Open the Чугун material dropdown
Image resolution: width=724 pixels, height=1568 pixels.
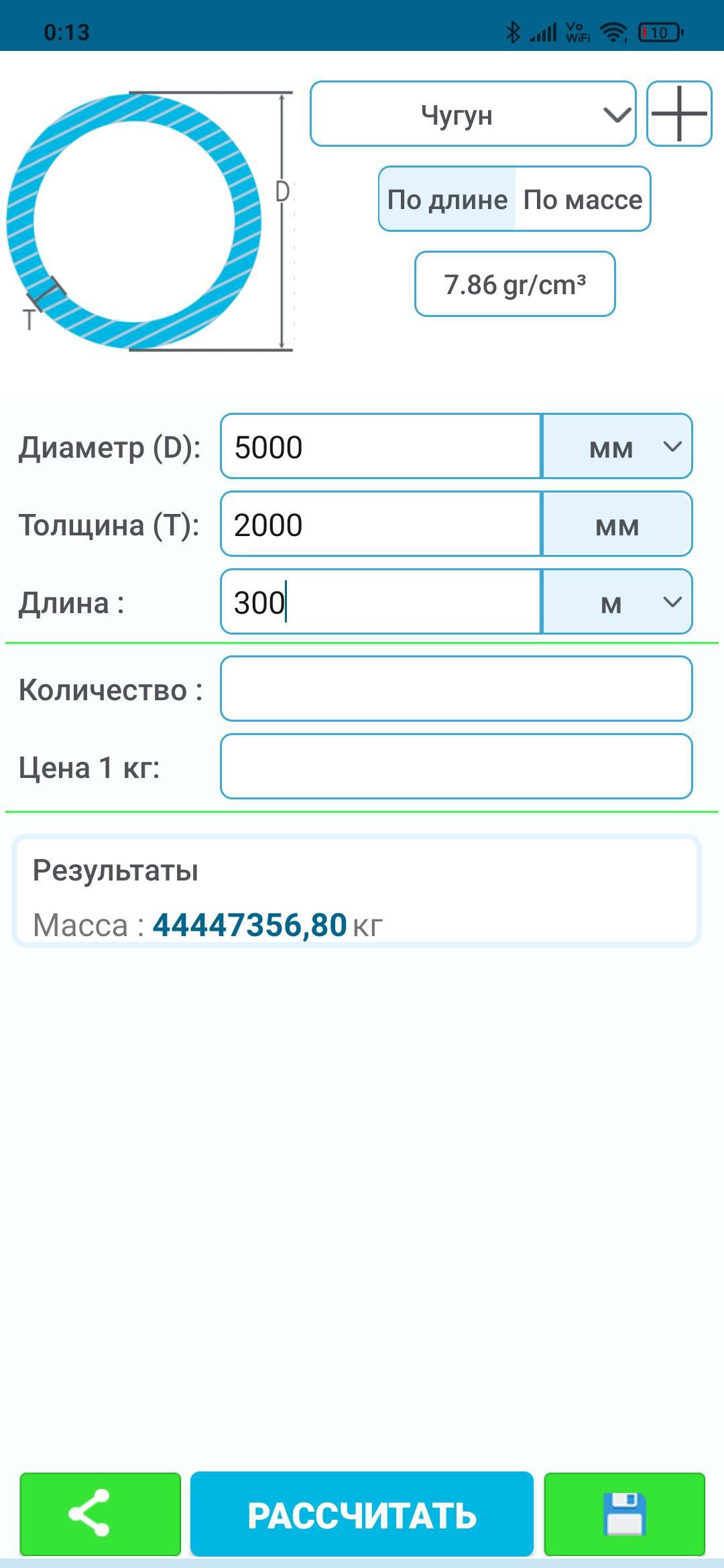coord(473,114)
